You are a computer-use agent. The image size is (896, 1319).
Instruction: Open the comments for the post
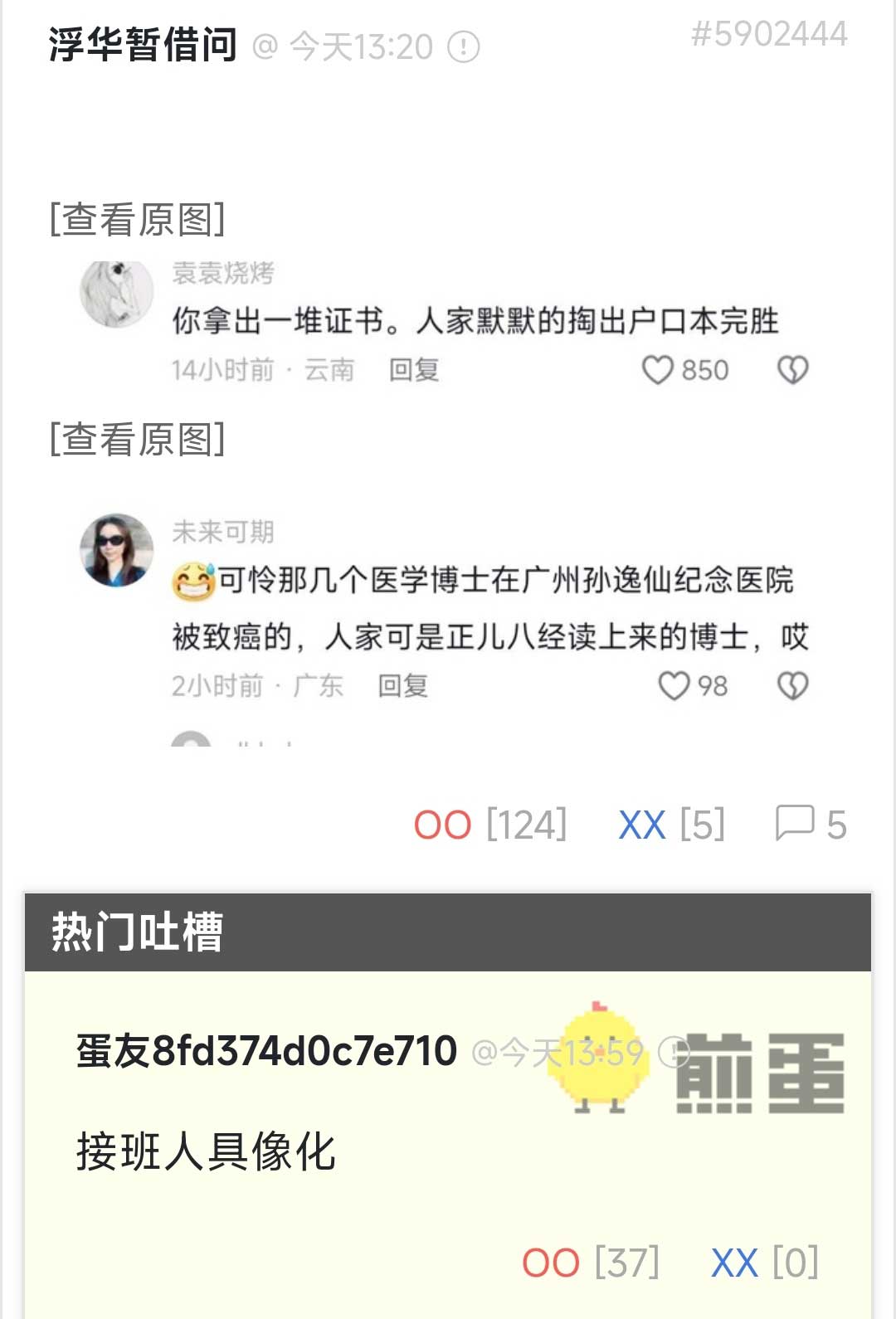(810, 825)
